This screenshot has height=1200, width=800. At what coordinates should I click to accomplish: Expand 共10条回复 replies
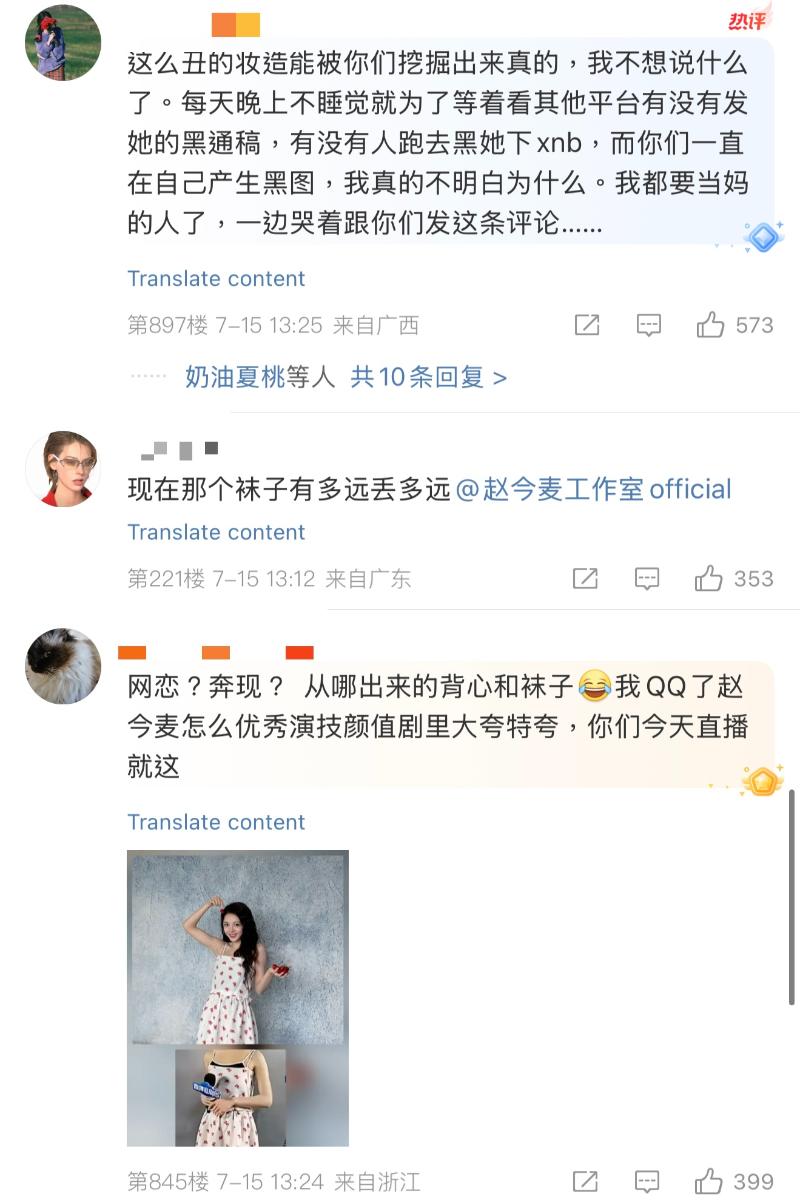(428, 377)
